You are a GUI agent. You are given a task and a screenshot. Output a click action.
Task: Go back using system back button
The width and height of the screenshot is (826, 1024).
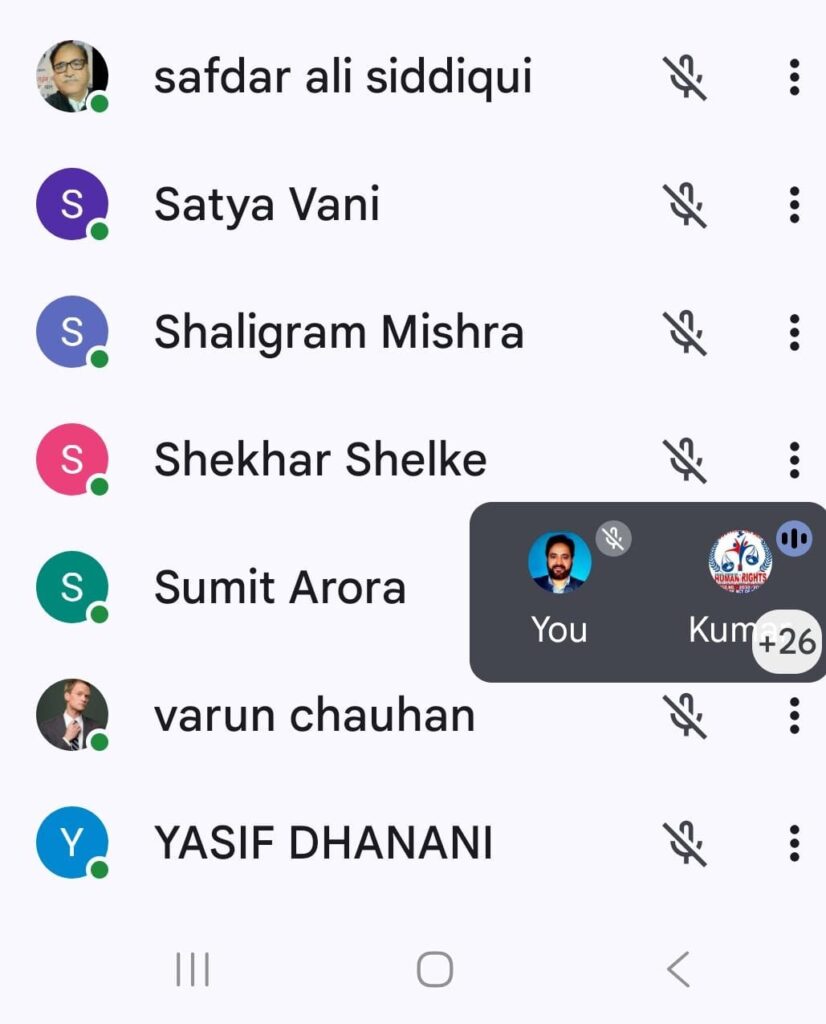(x=678, y=969)
